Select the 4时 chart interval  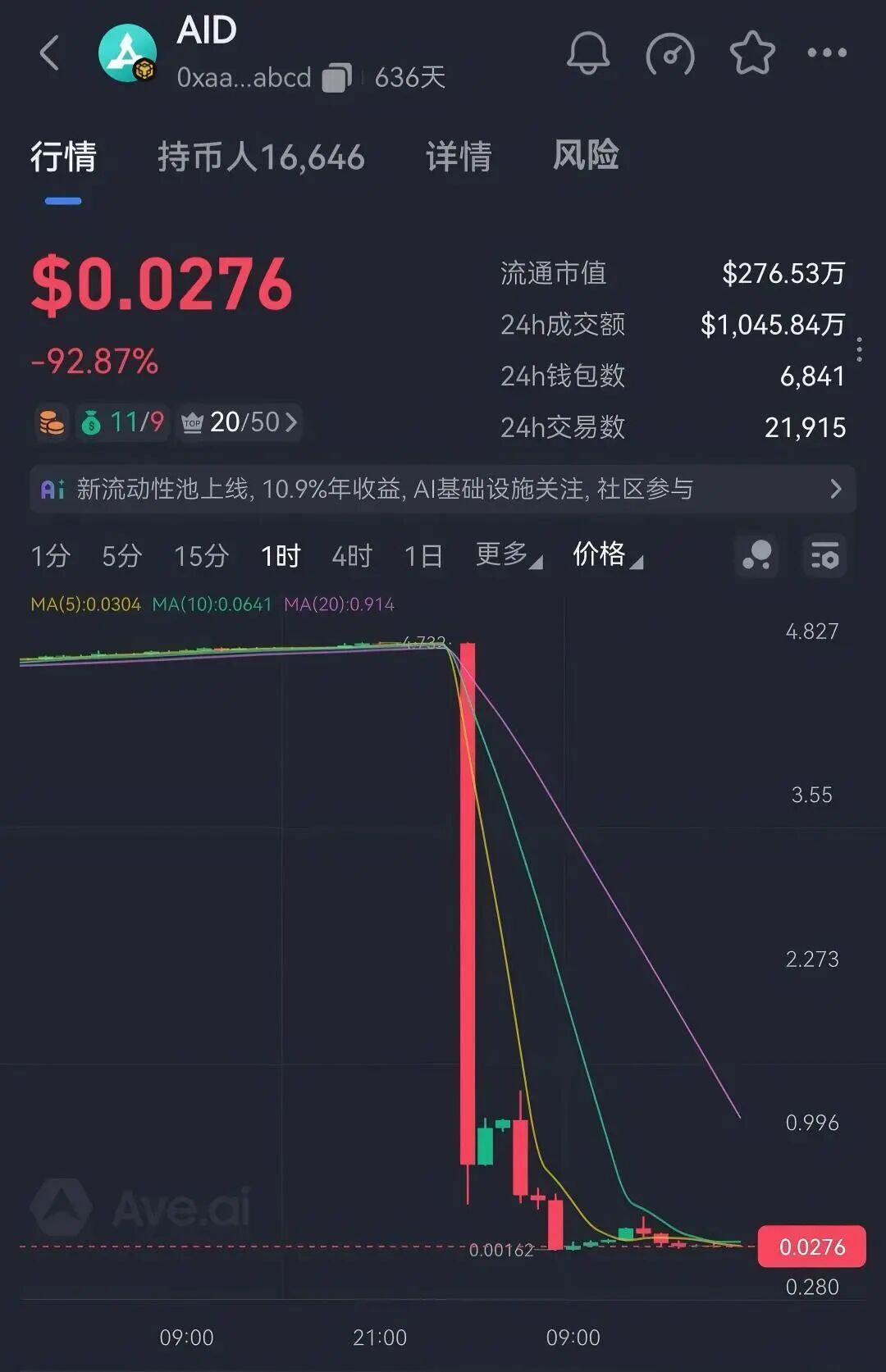(x=351, y=556)
